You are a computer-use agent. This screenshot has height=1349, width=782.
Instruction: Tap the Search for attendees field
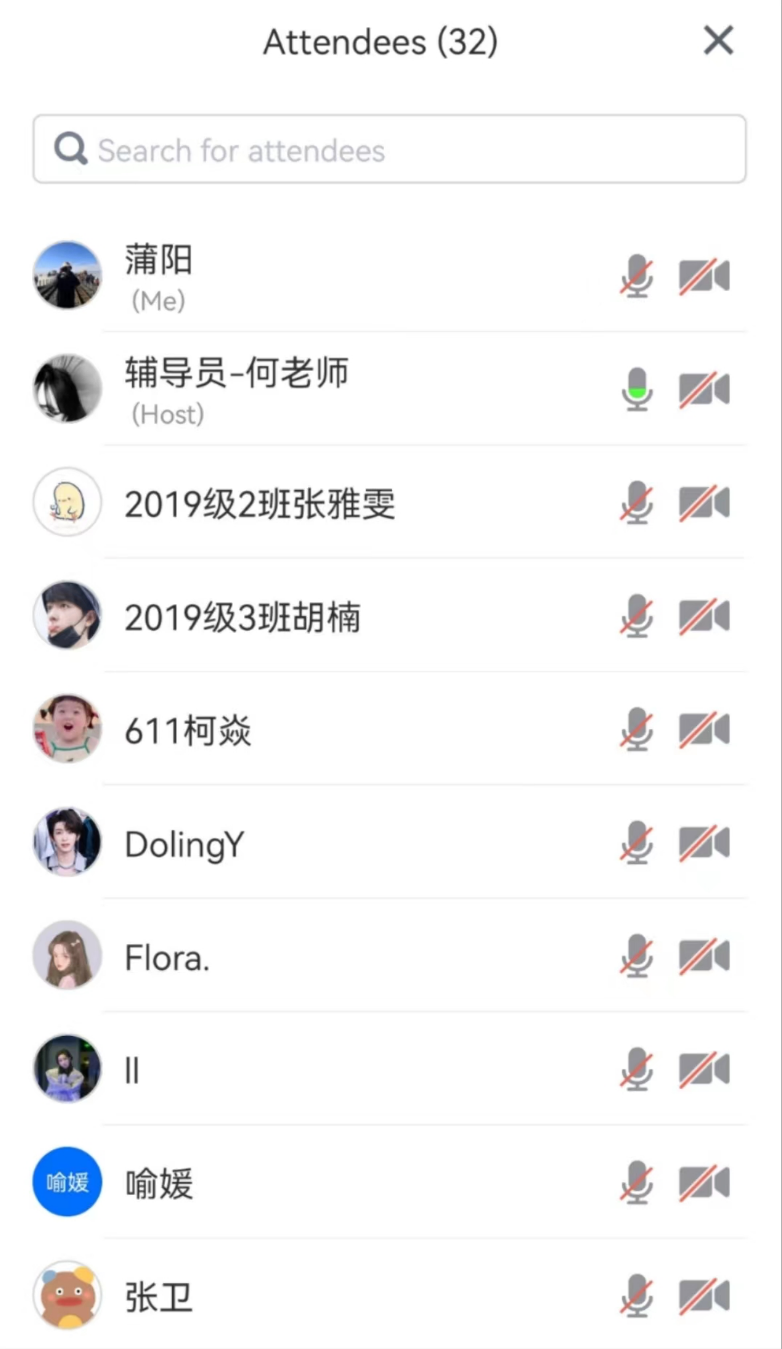pos(390,150)
